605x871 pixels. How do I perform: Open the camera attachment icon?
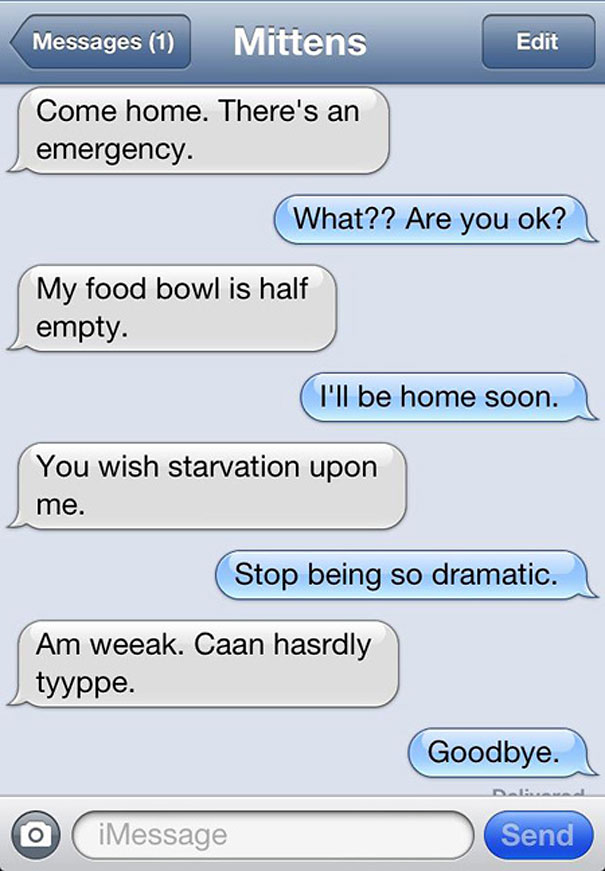coord(35,834)
